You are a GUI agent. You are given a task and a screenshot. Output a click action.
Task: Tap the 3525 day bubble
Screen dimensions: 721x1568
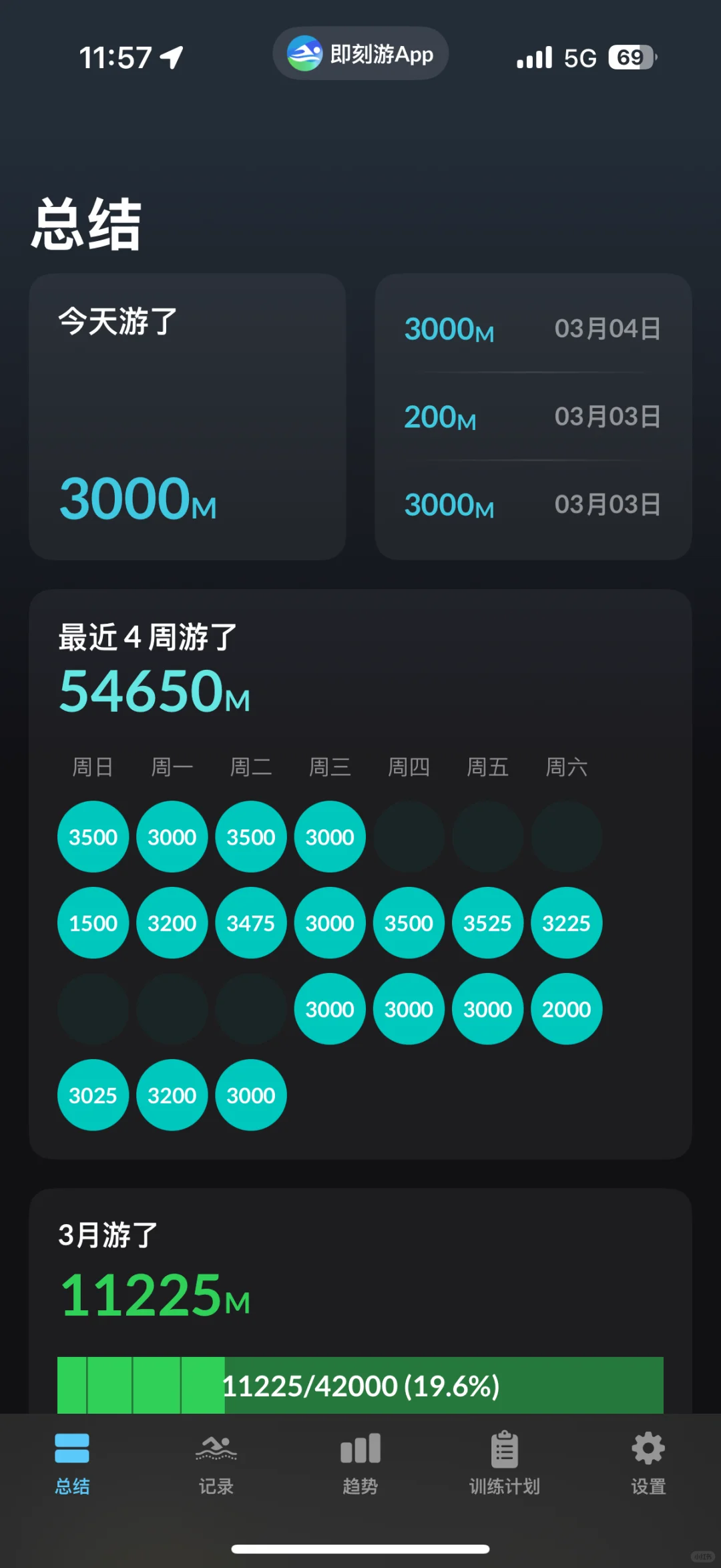(x=488, y=923)
